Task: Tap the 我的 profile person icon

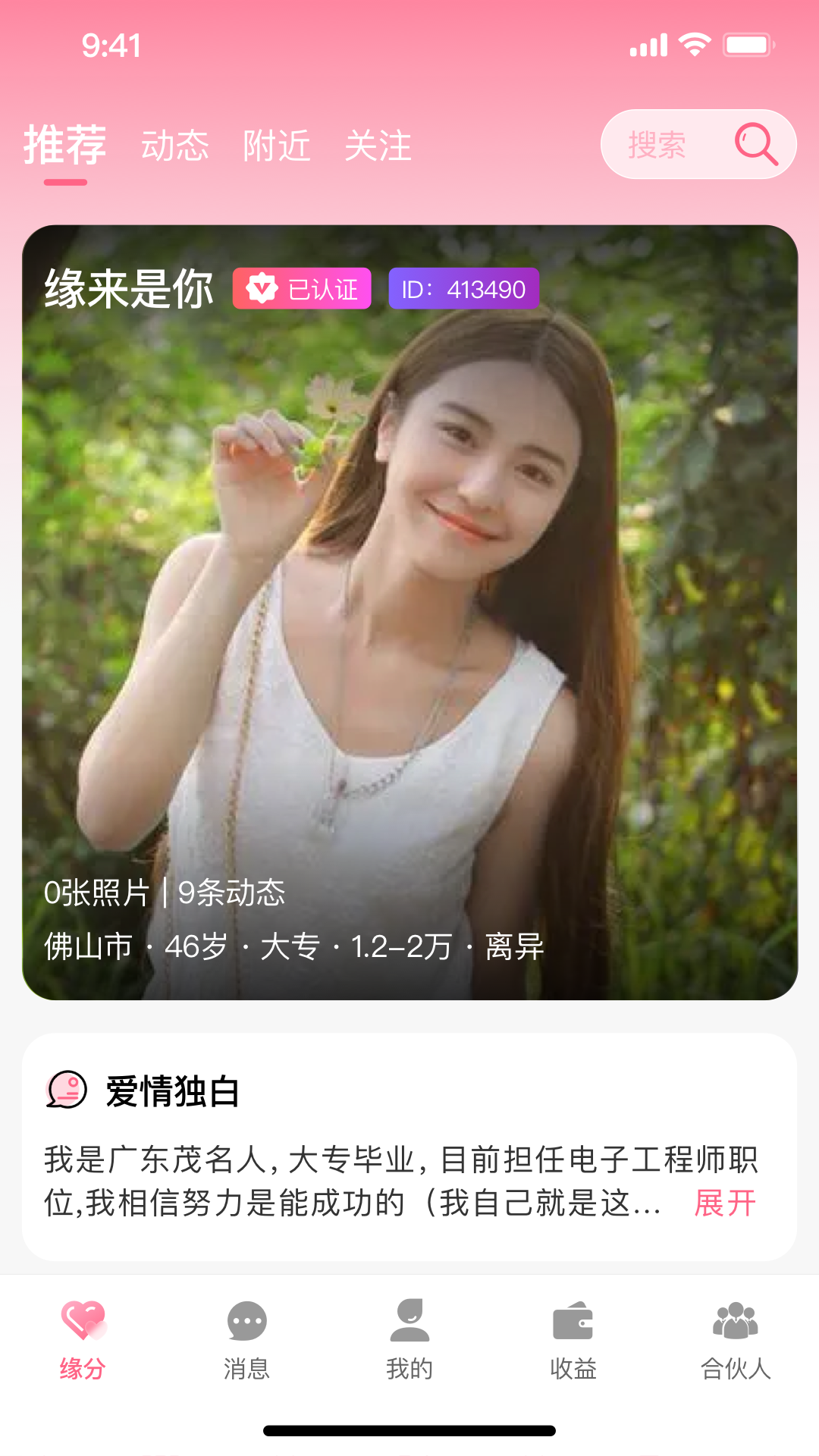Action: pyautogui.click(x=409, y=1319)
